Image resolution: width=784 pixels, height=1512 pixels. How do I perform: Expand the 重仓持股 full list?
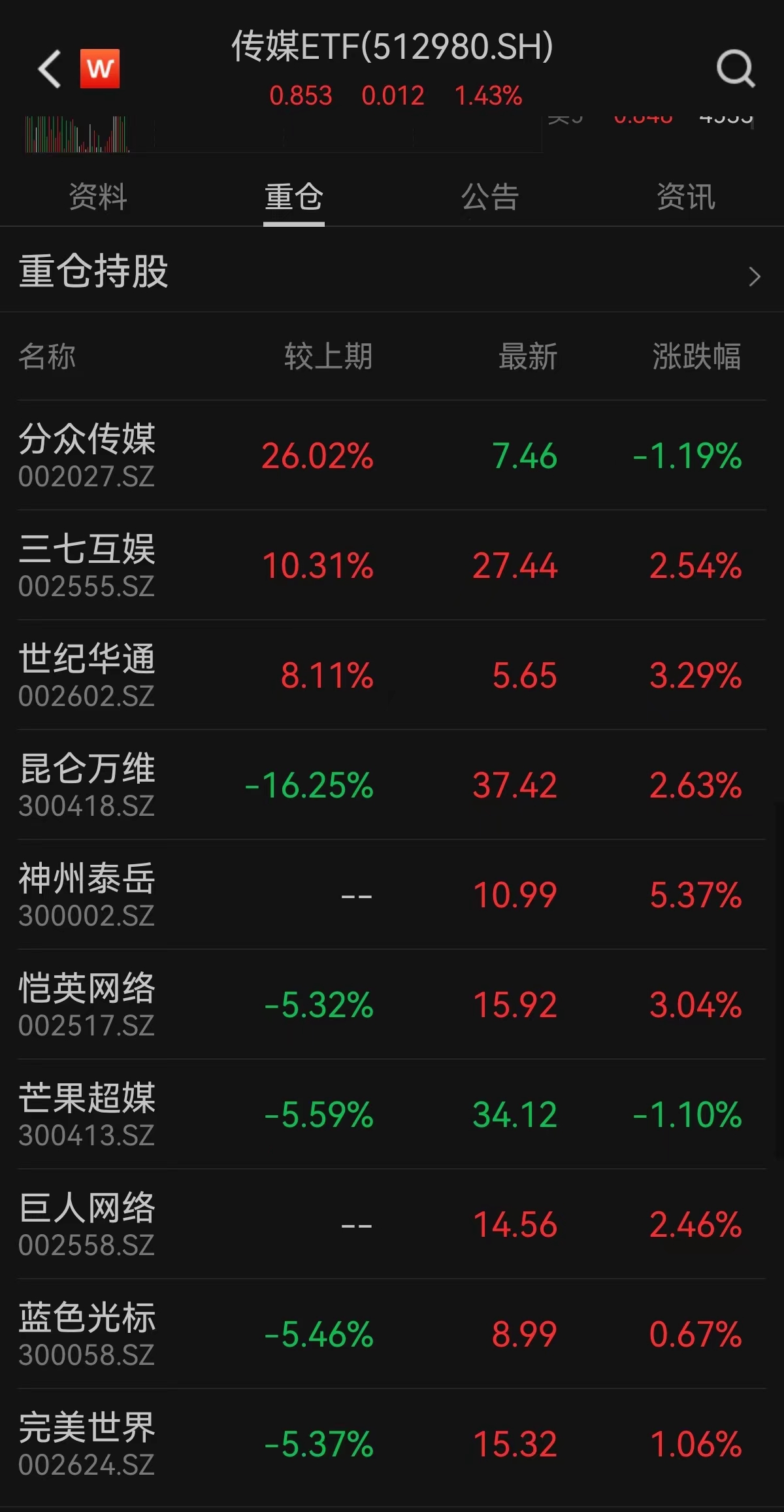pos(754,276)
